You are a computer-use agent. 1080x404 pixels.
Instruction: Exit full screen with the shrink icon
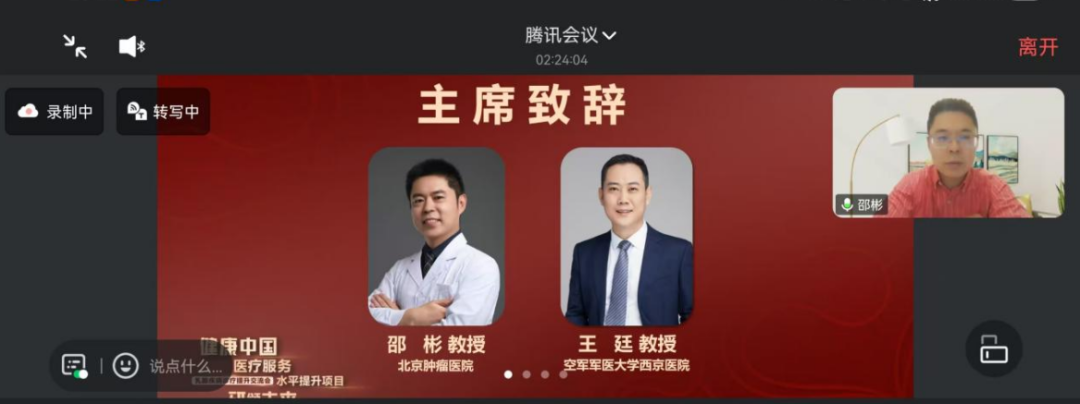pyautogui.click(x=75, y=46)
